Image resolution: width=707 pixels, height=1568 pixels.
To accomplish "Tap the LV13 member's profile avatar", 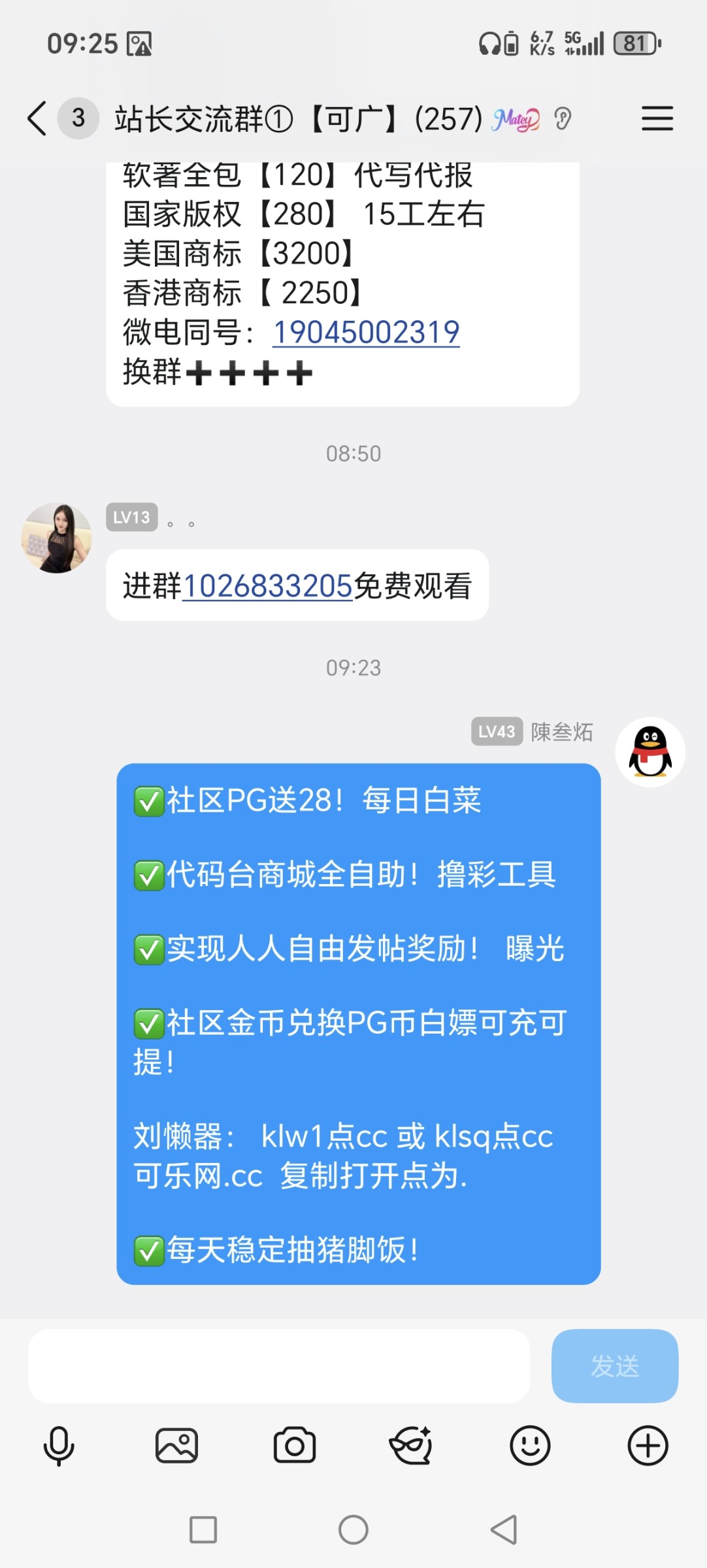I will pos(58,537).
